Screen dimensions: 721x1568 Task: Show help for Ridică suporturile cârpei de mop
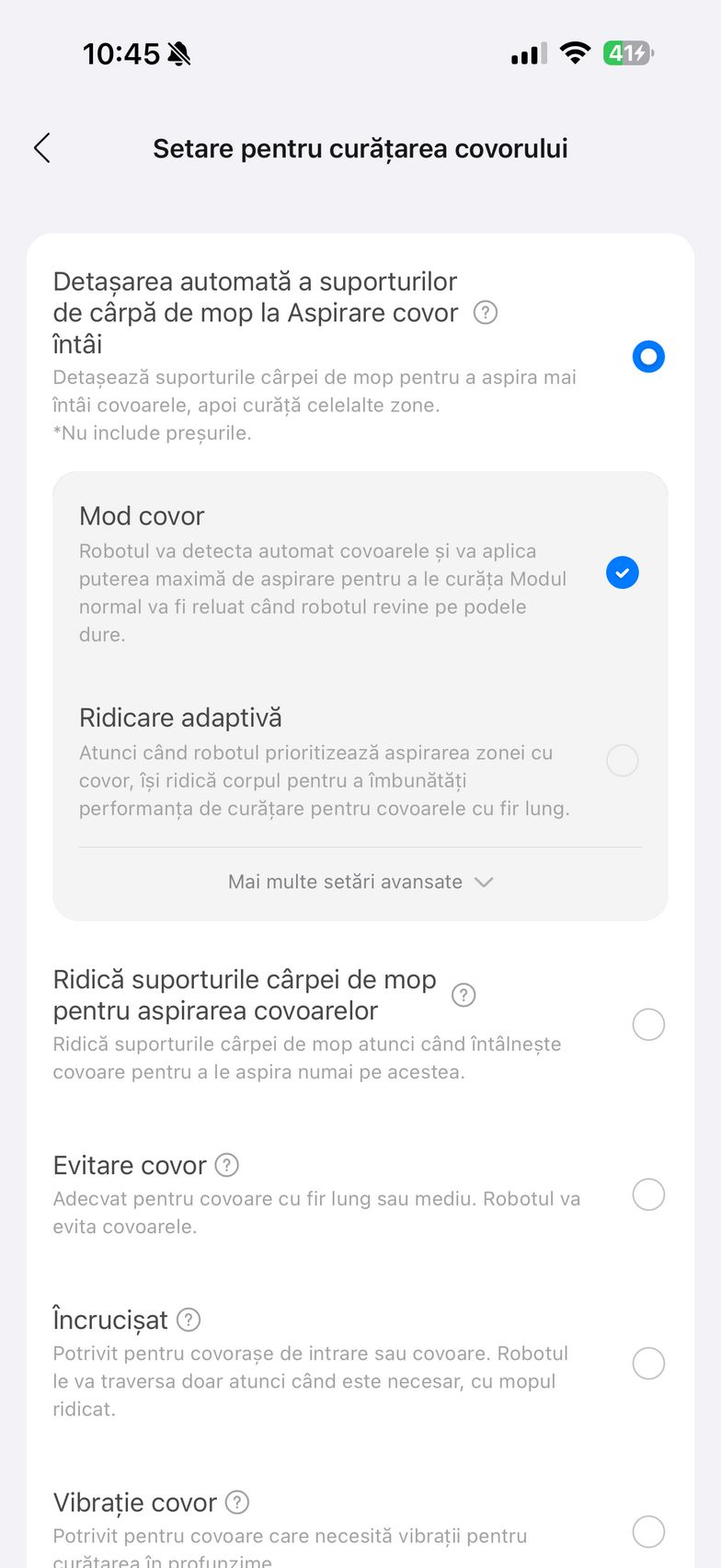point(464,995)
